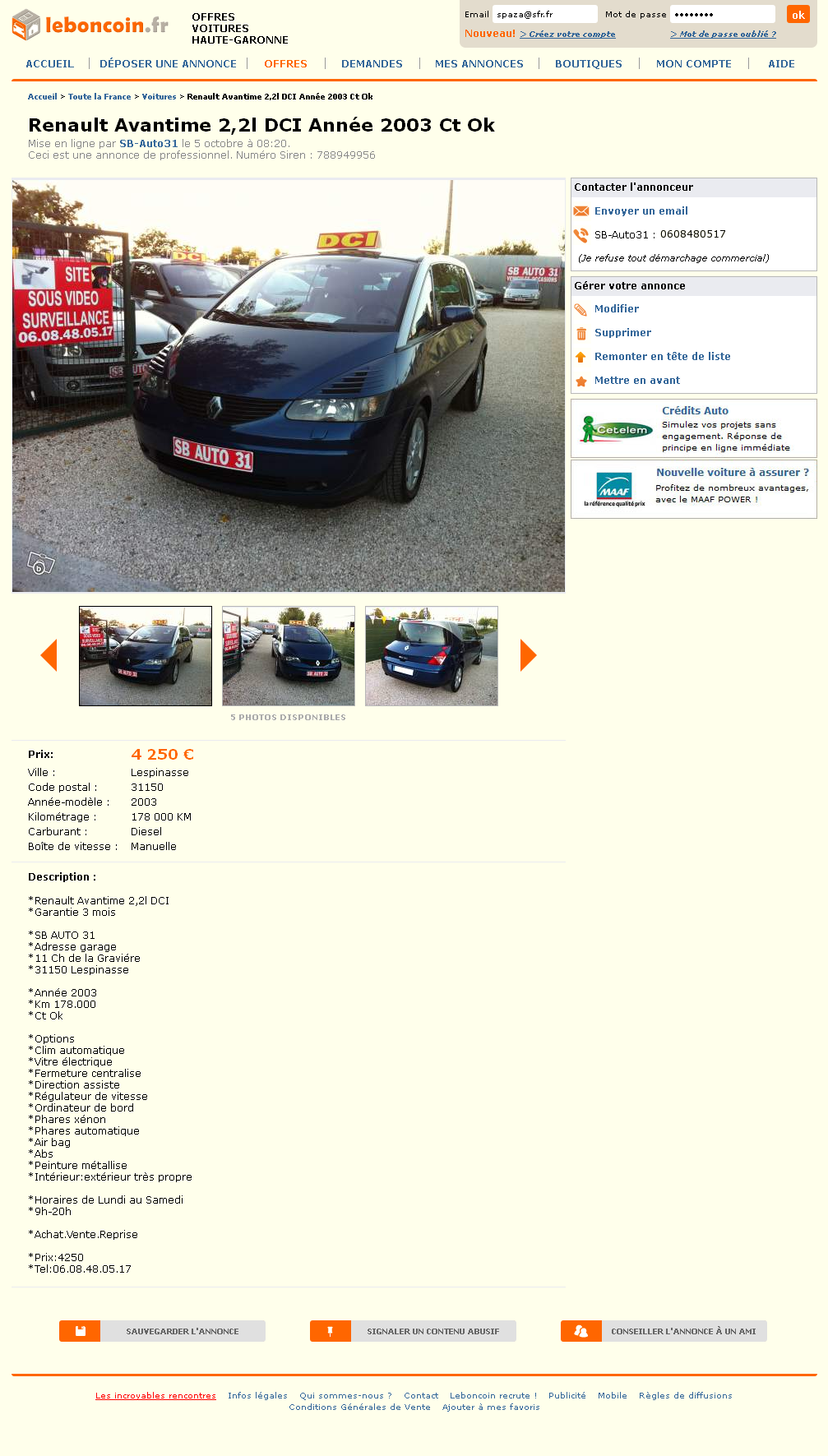Follow the Voitures breadcrumb link
The image size is (828, 1456).
pyautogui.click(x=159, y=96)
